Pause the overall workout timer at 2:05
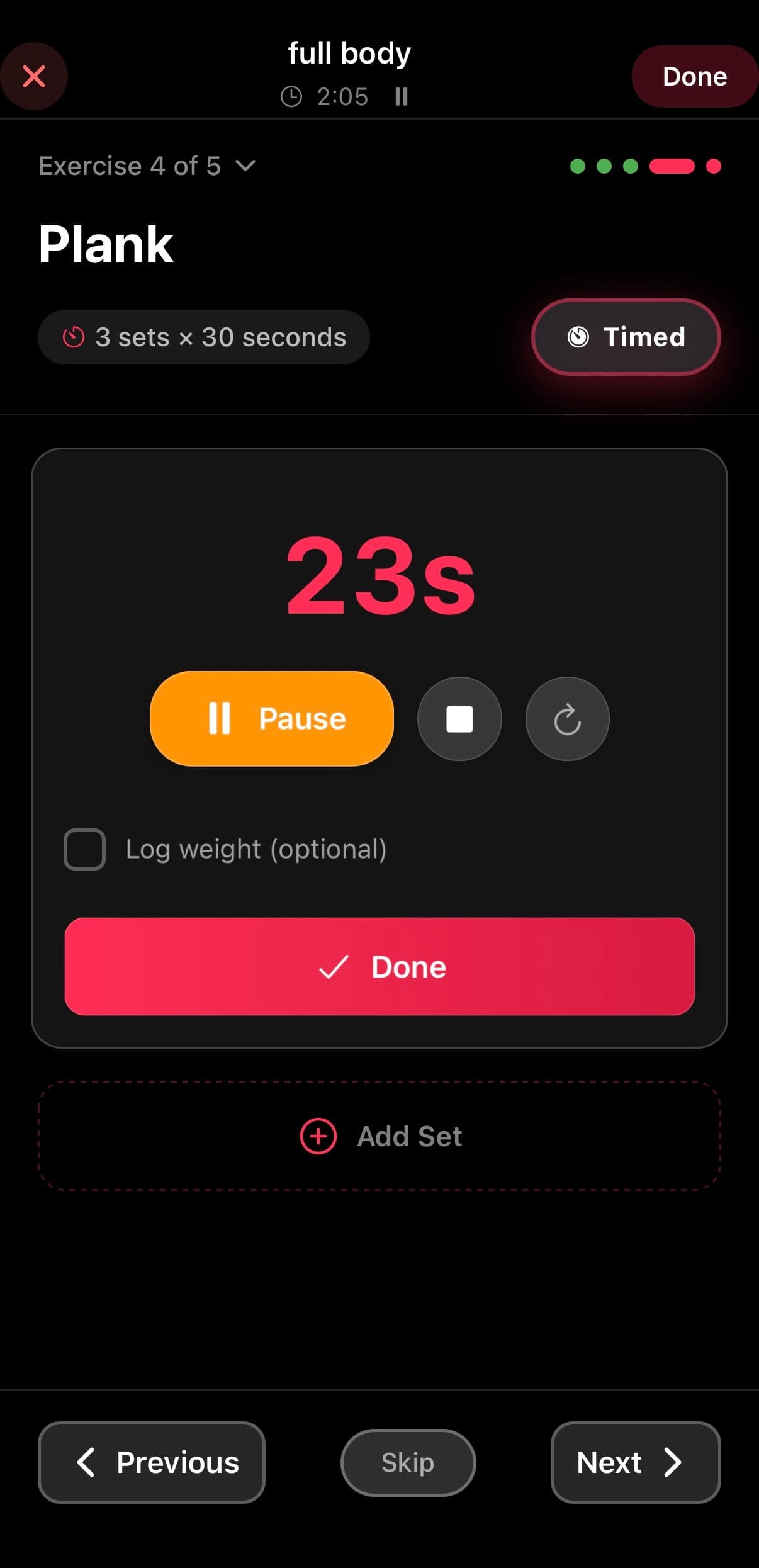The image size is (759, 1568). [x=401, y=97]
